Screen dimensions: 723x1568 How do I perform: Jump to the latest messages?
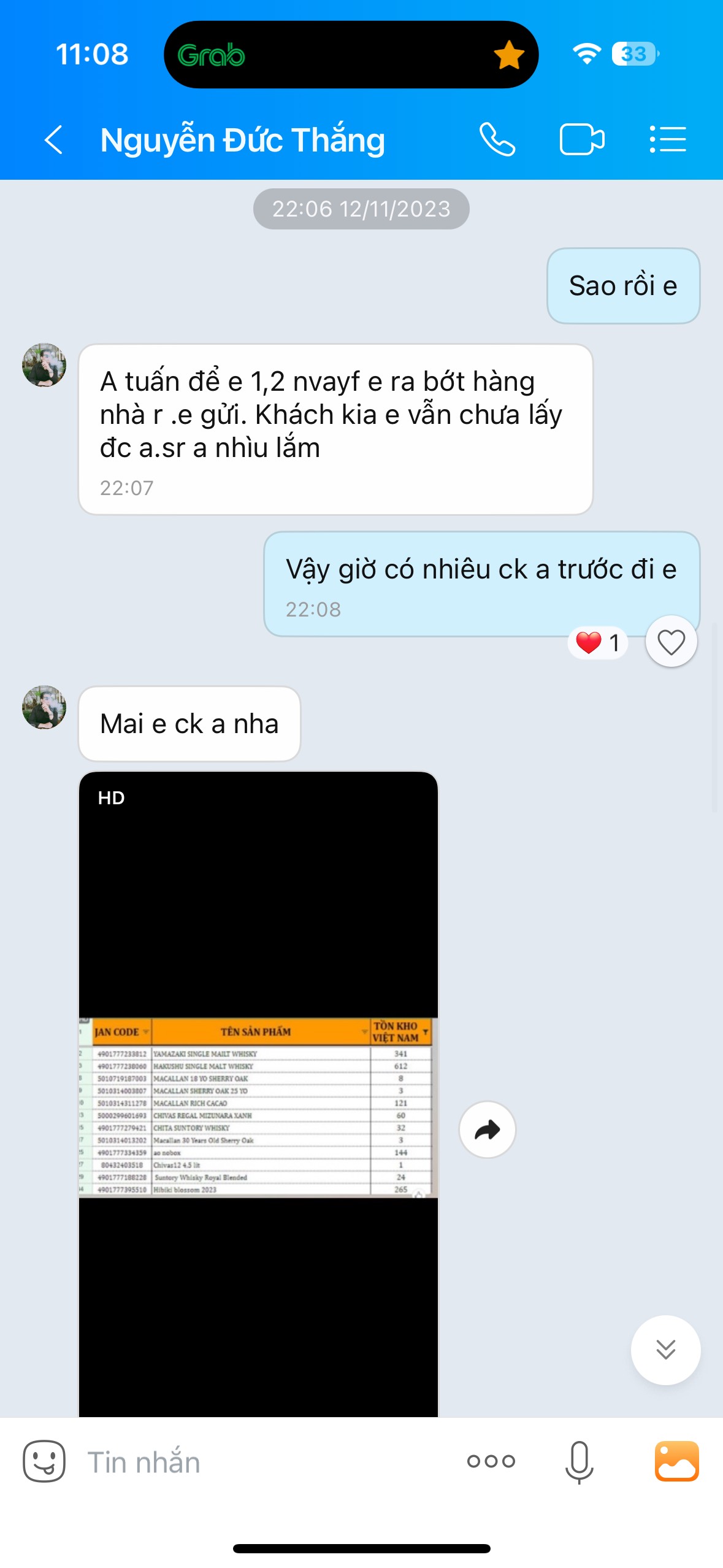tap(665, 1350)
